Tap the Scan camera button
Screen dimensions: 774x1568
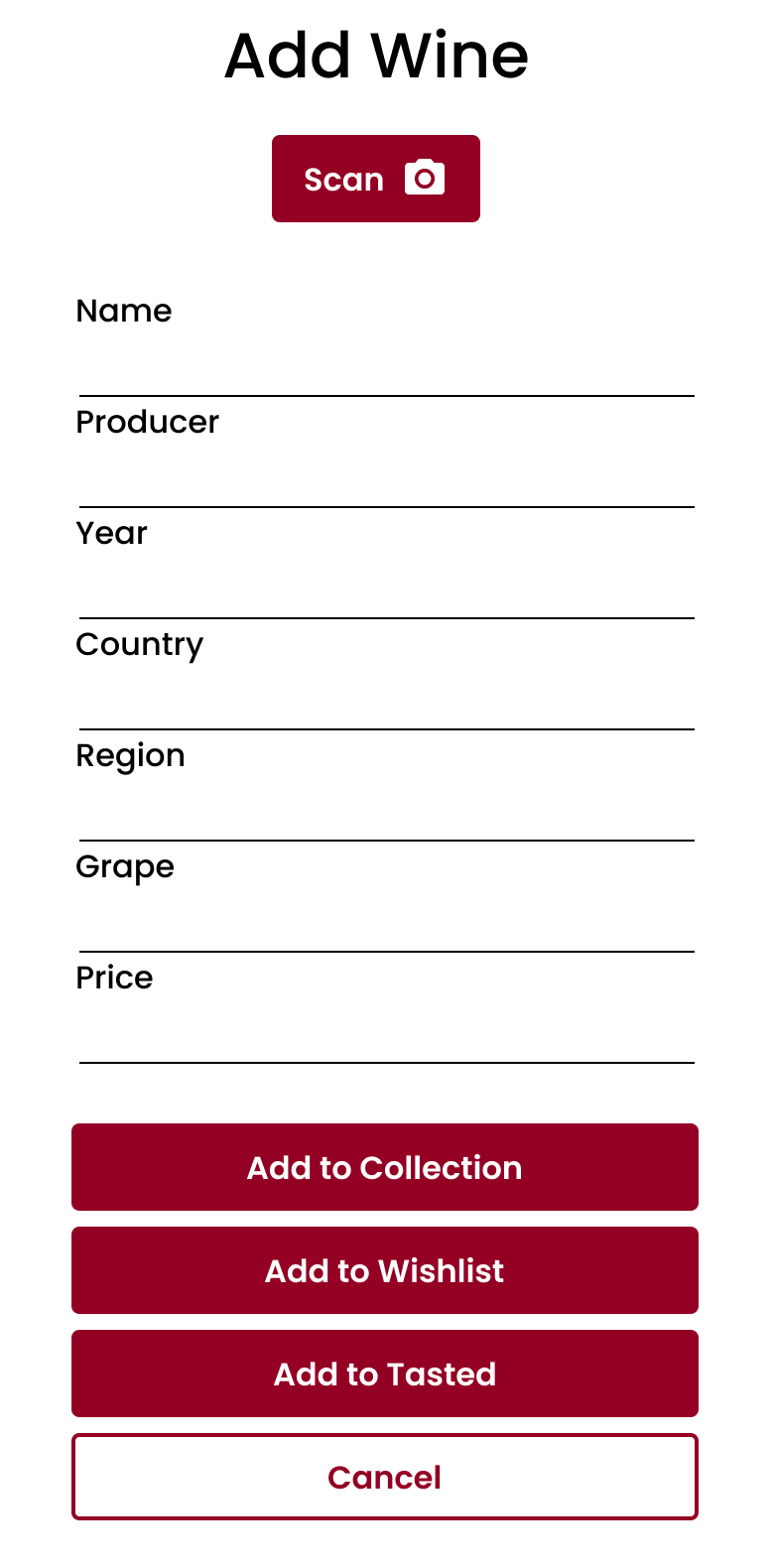376,179
